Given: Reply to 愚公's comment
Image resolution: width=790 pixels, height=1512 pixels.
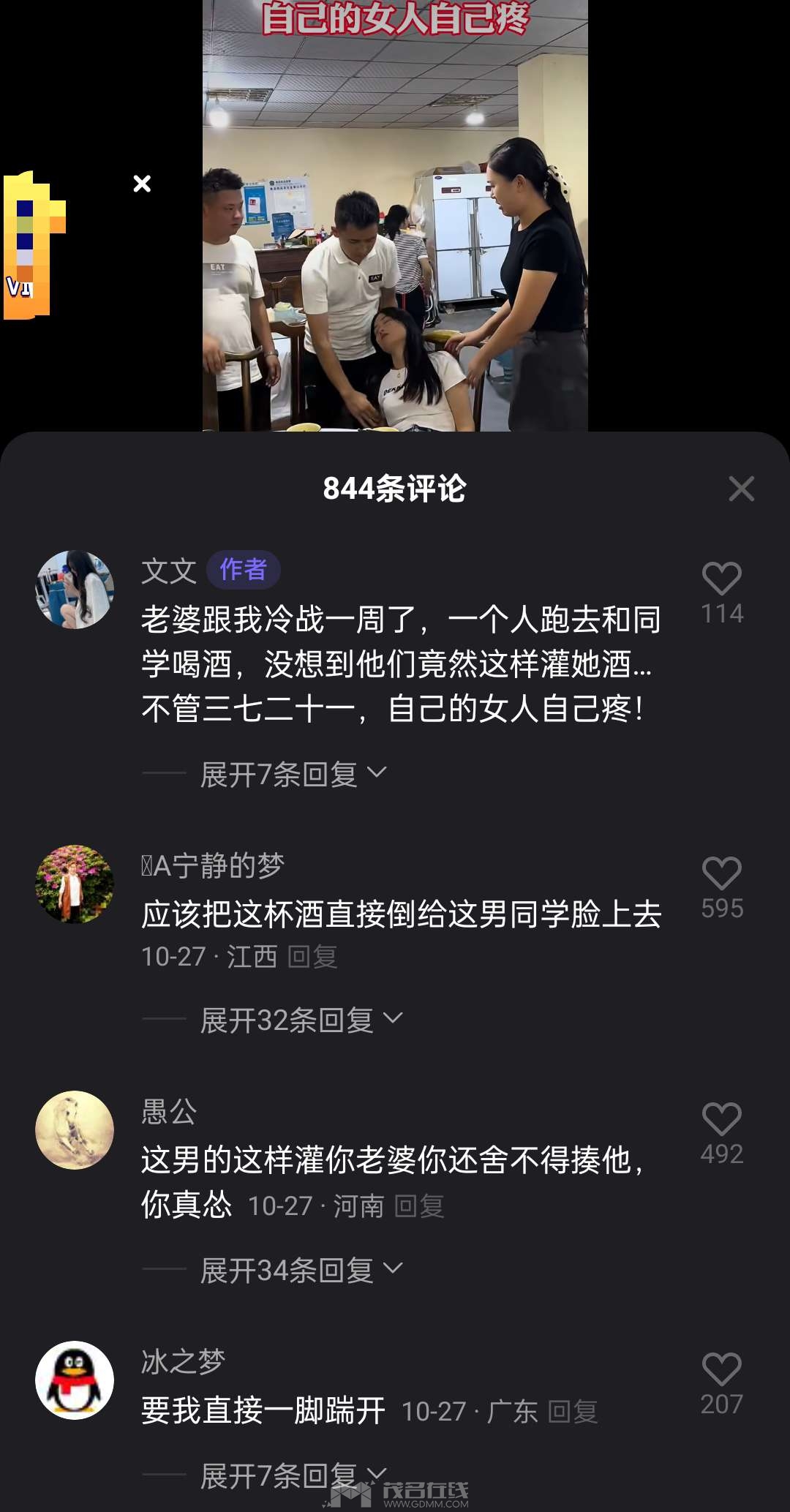Looking at the screenshot, I should pyautogui.click(x=420, y=1206).
